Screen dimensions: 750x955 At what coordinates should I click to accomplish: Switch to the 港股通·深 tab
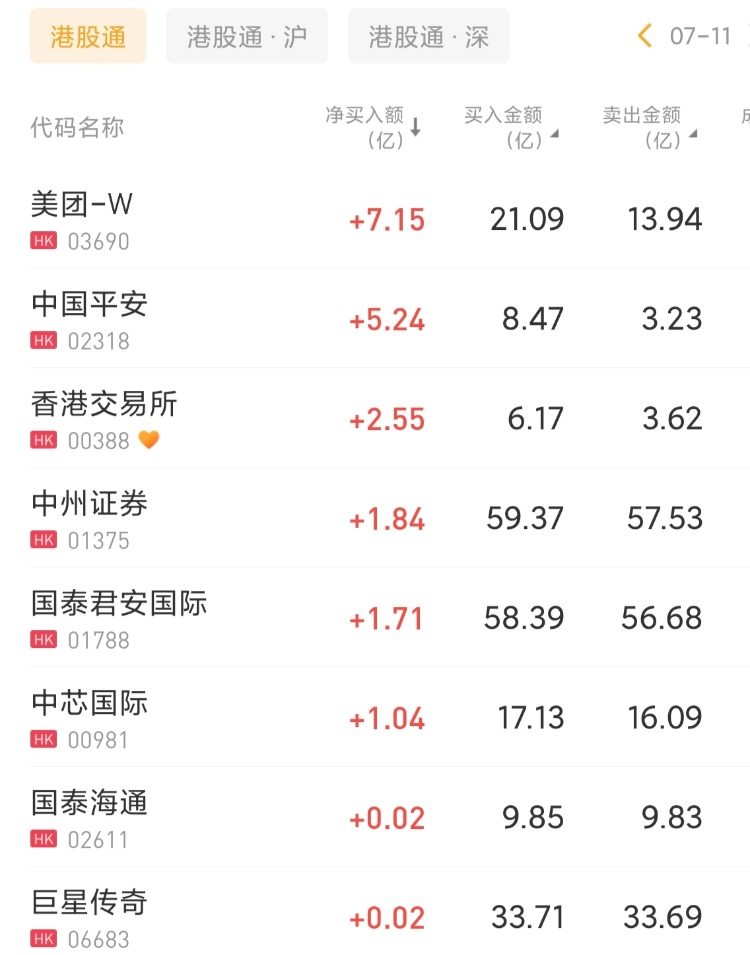point(428,37)
